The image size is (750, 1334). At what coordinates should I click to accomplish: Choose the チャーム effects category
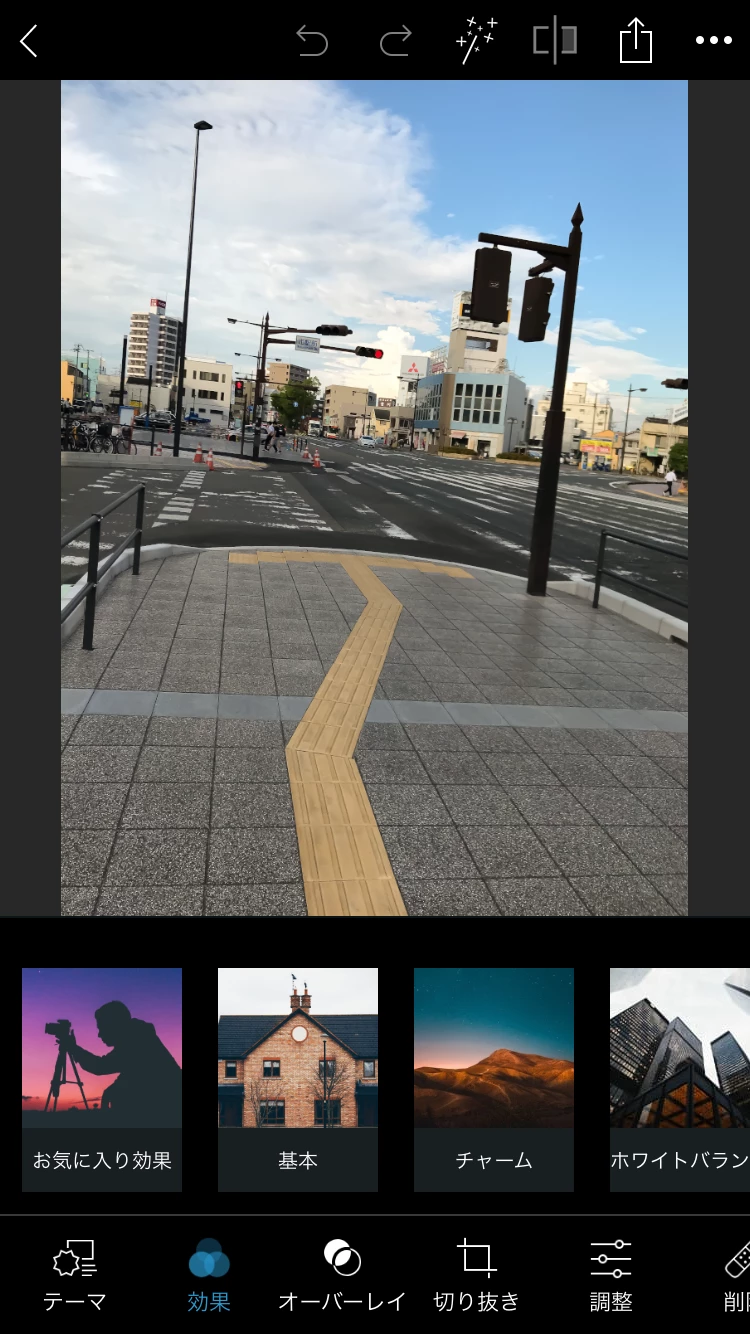point(494,1078)
